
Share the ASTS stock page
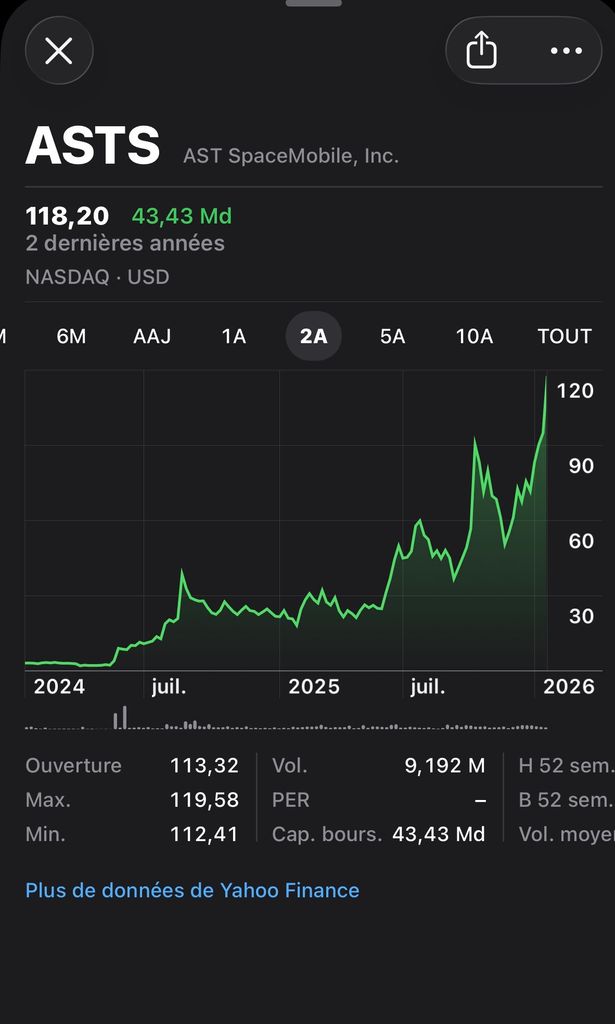[481, 51]
